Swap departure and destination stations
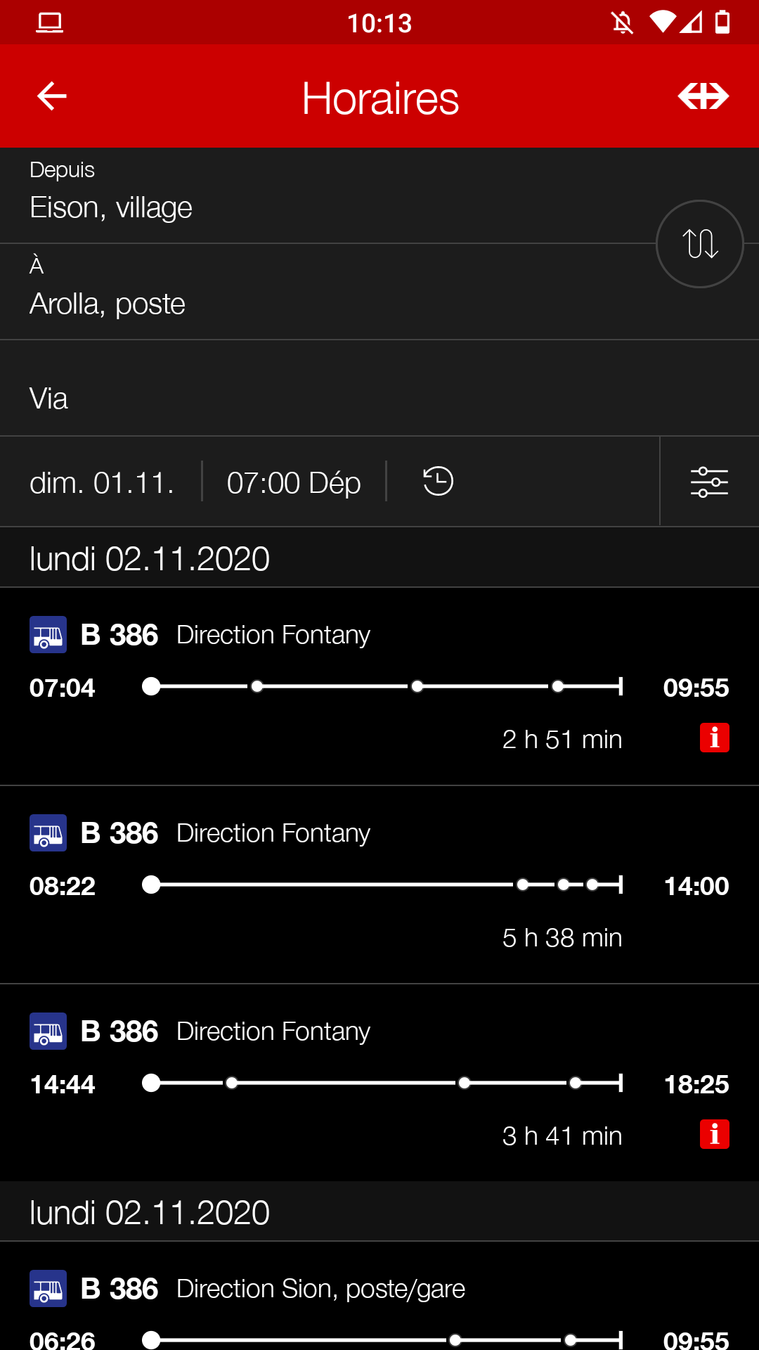 coord(699,244)
